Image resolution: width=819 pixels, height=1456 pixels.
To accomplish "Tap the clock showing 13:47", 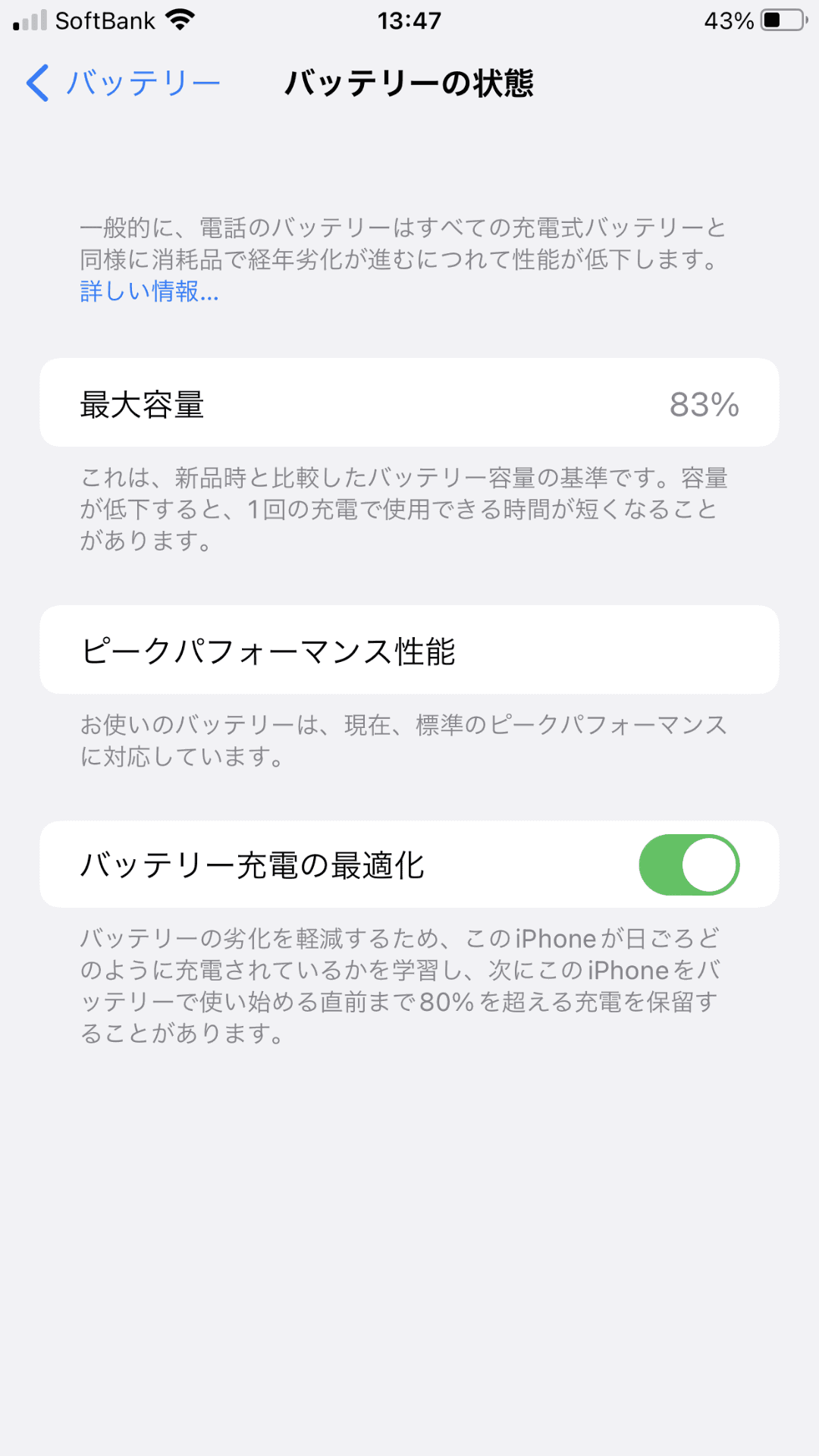I will pyautogui.click(x=409, y=20).
